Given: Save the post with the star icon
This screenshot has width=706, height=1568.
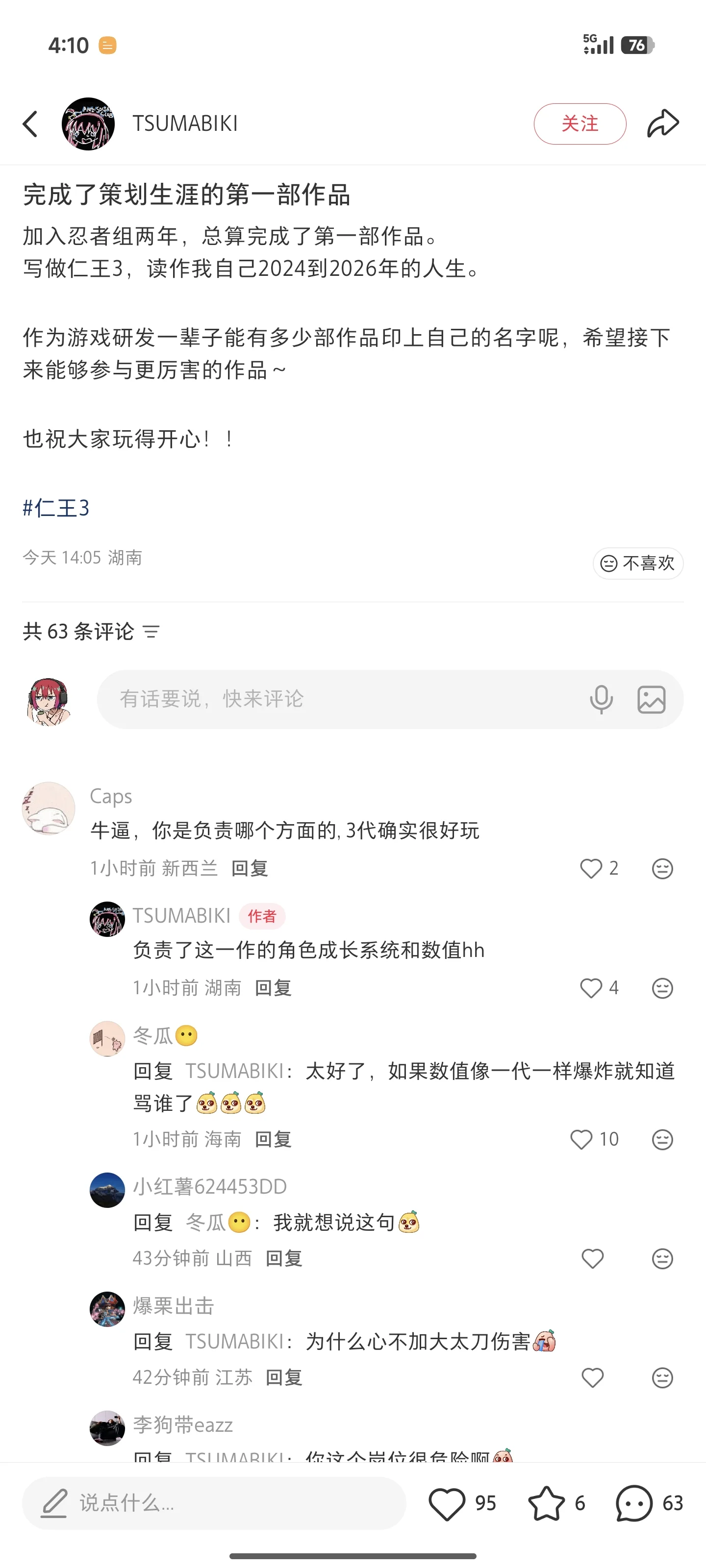Looking at the screenshot, I should [x=546, y=1503].
